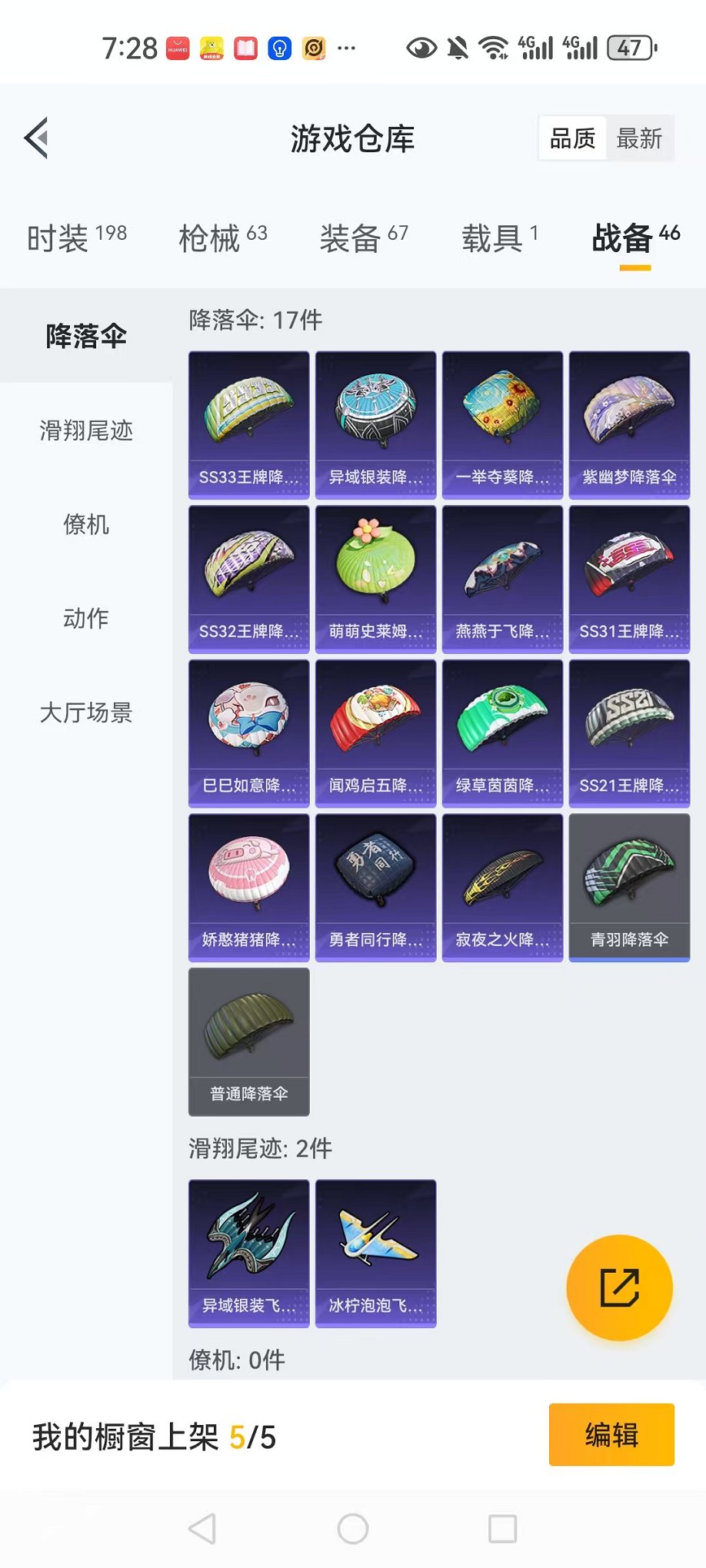This screenshot has height=1568, width=706.
Task: Switch to the 枪械 tab
Action: (223, 238)
